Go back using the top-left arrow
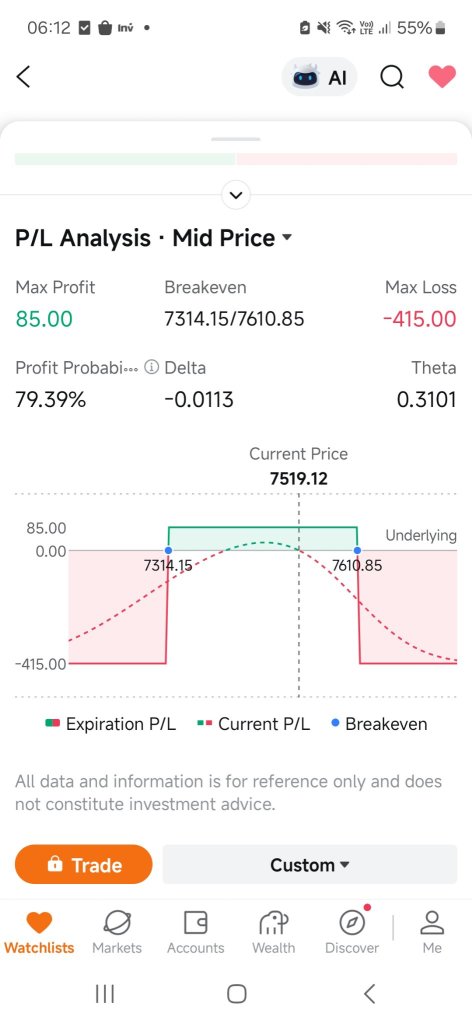The width and height of the screenshot is (472, 1024). pyautogui.click(x=24, y=77)
